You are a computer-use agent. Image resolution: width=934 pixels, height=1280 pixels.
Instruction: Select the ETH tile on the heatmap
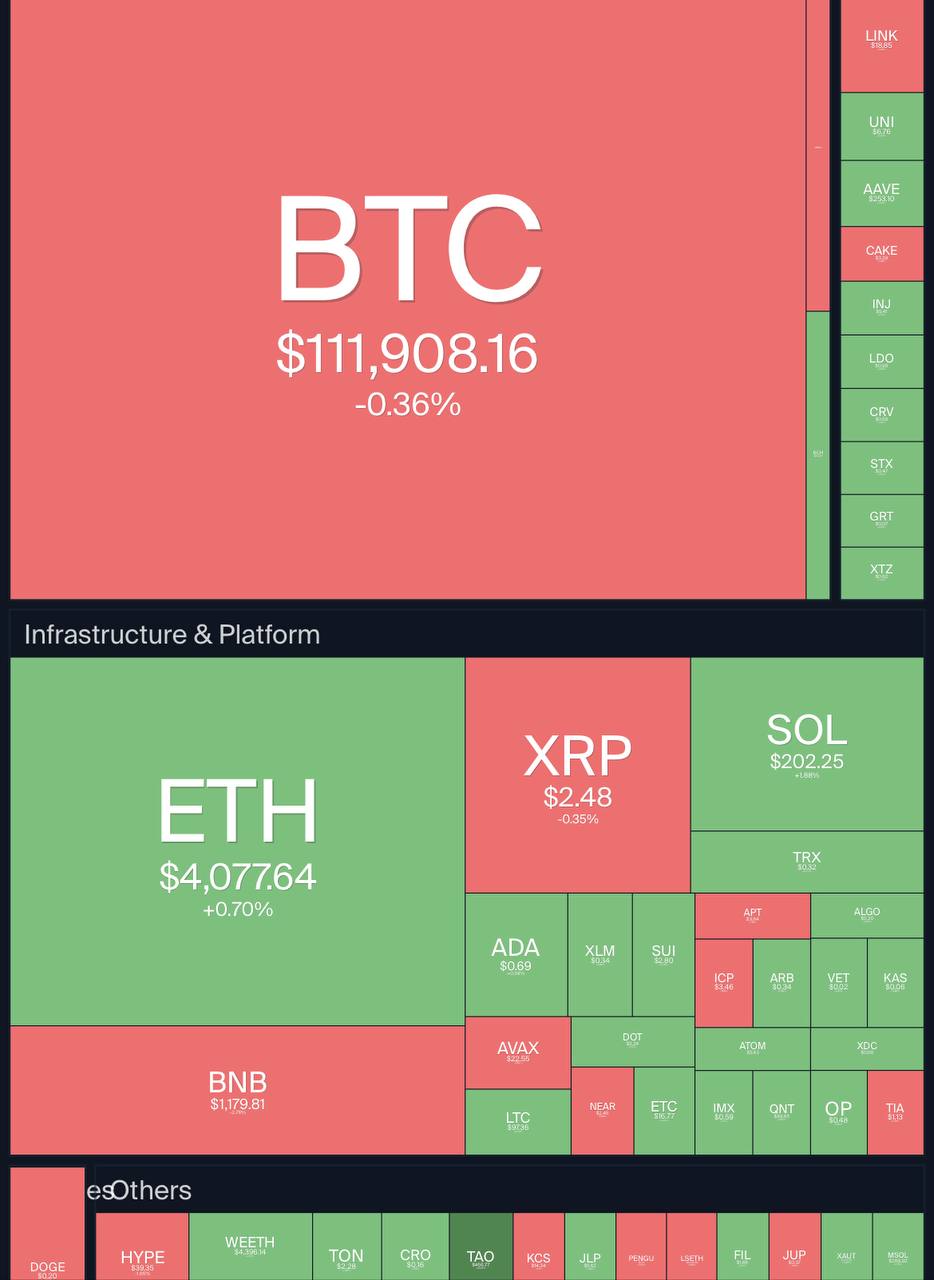pyautogui.click(x=237, y=840)
